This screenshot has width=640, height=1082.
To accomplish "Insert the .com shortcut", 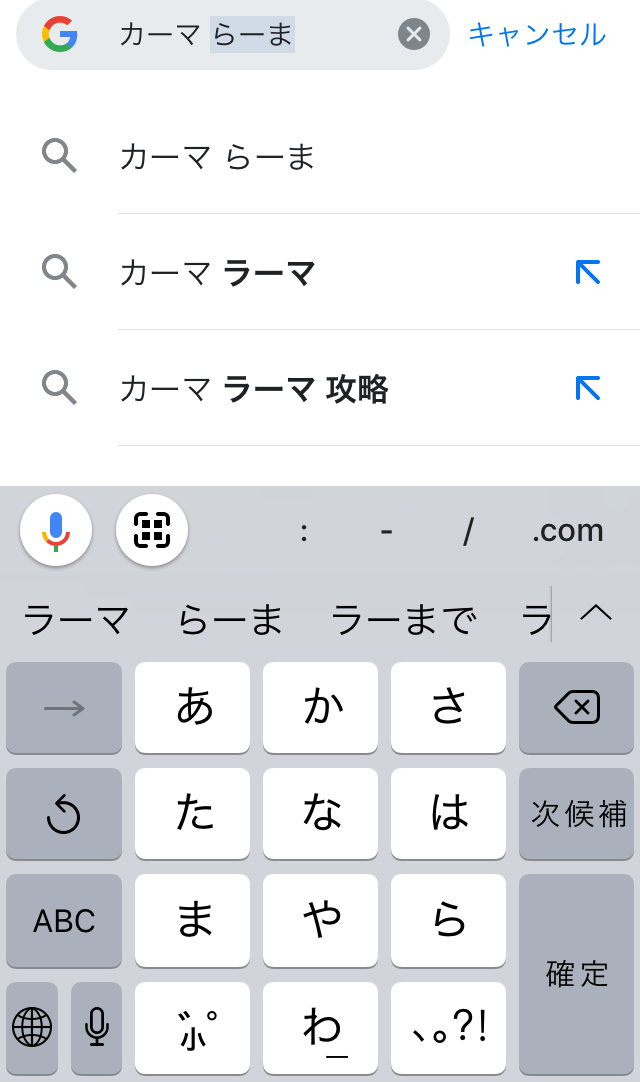I will coord(567,531).
